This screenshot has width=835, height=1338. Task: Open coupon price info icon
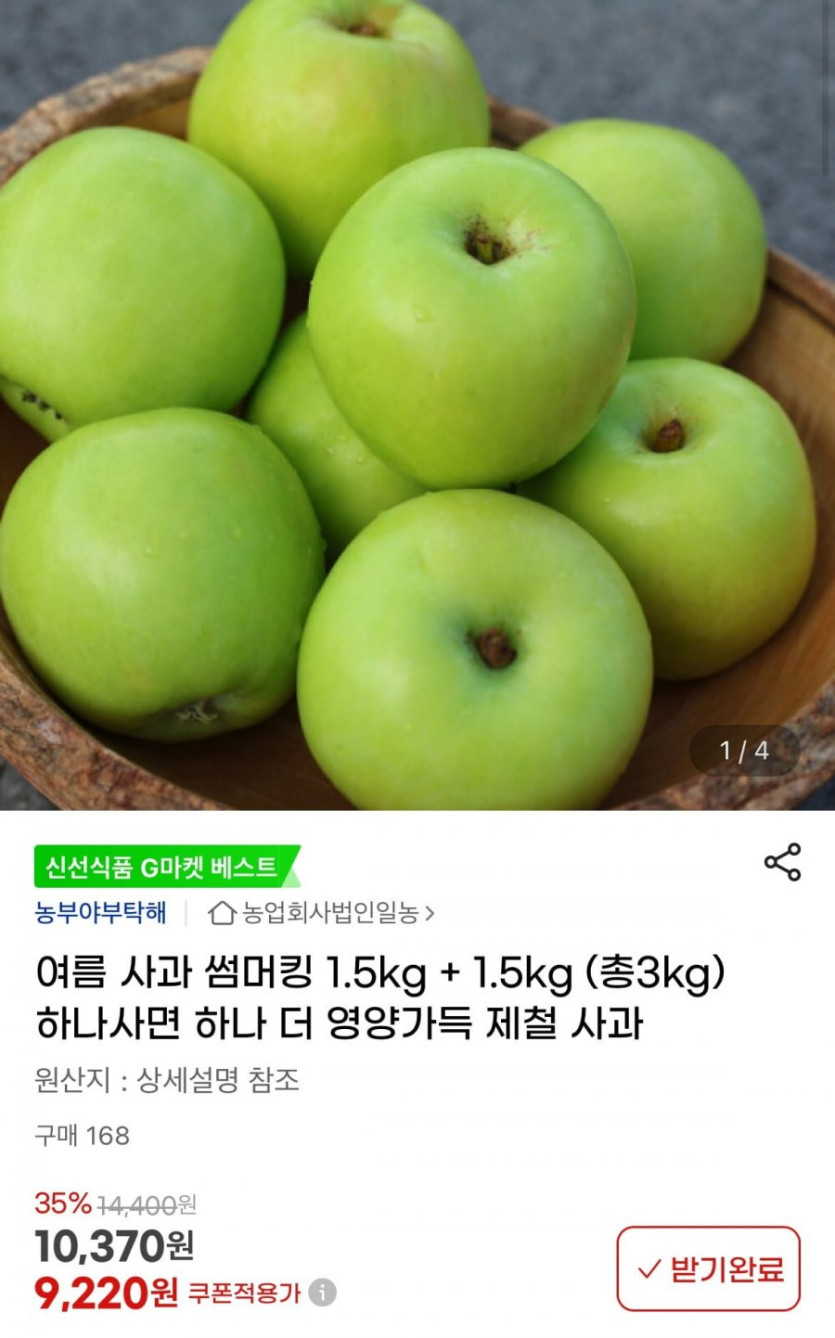click(322, 1293)
